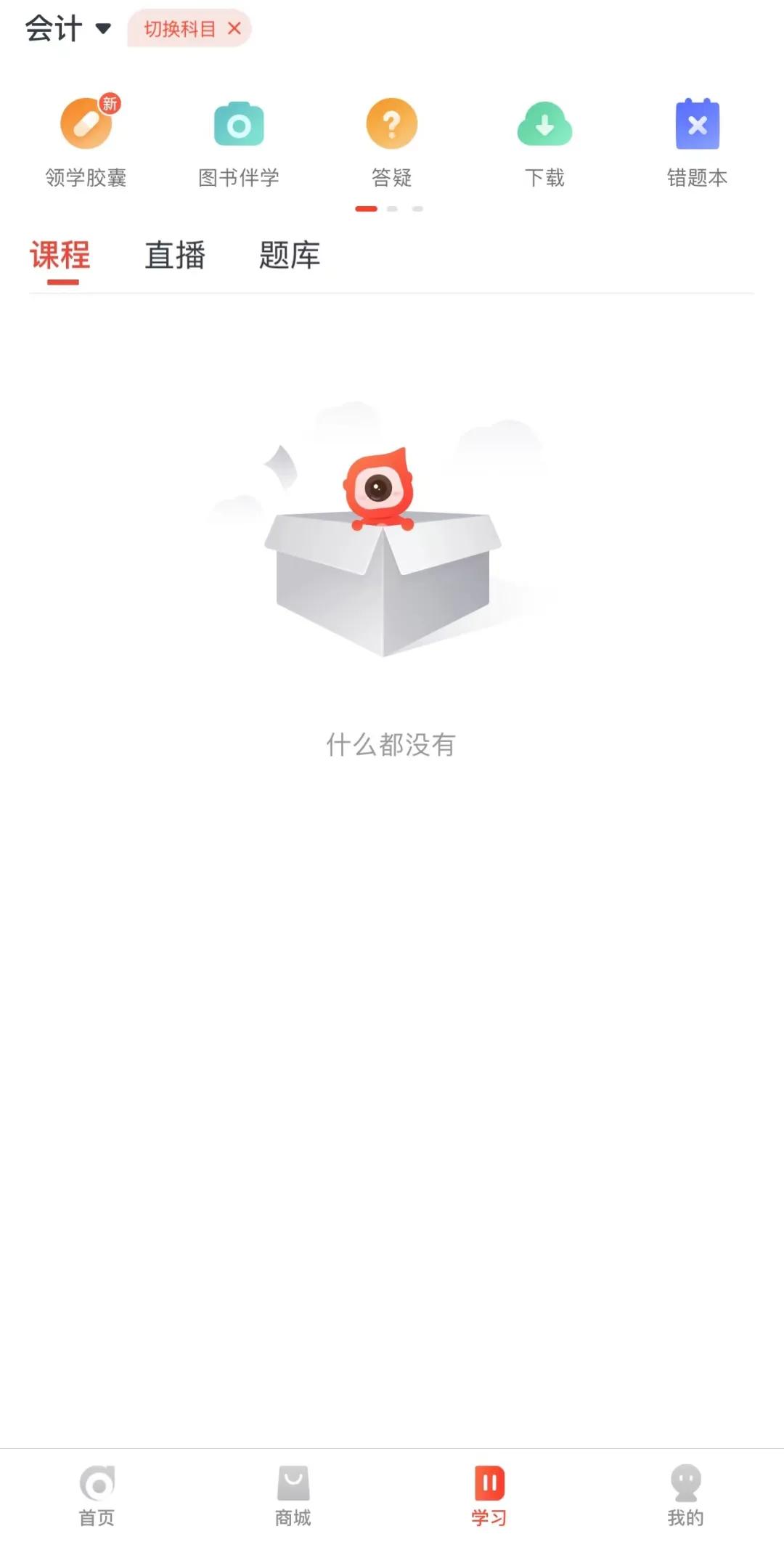Open the 答疑 question-mark Q&A icon
Viewport: 784px width, 1542px height.
pyautogui.click(x=391, y=123)
